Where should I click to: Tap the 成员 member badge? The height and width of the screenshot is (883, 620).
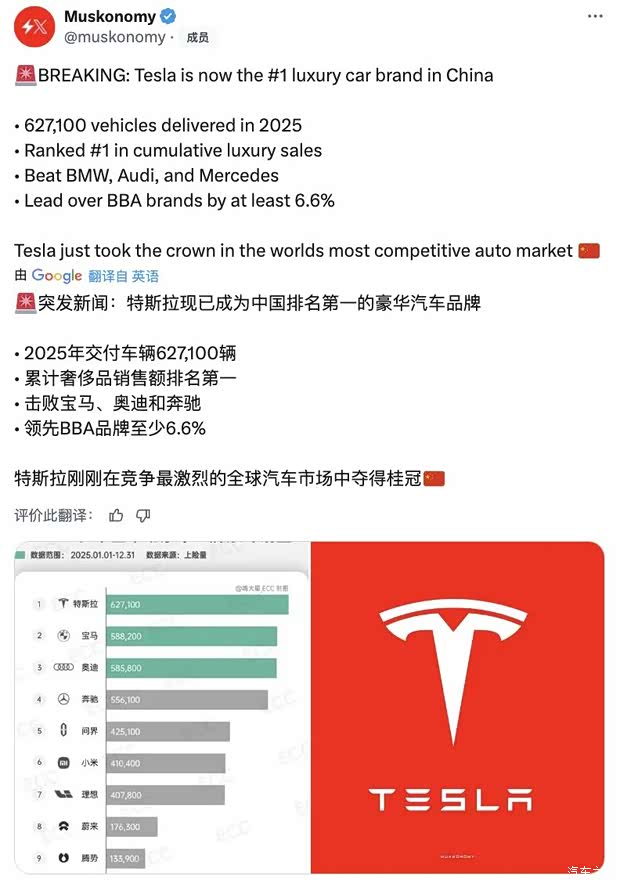(x=197, y=37)
